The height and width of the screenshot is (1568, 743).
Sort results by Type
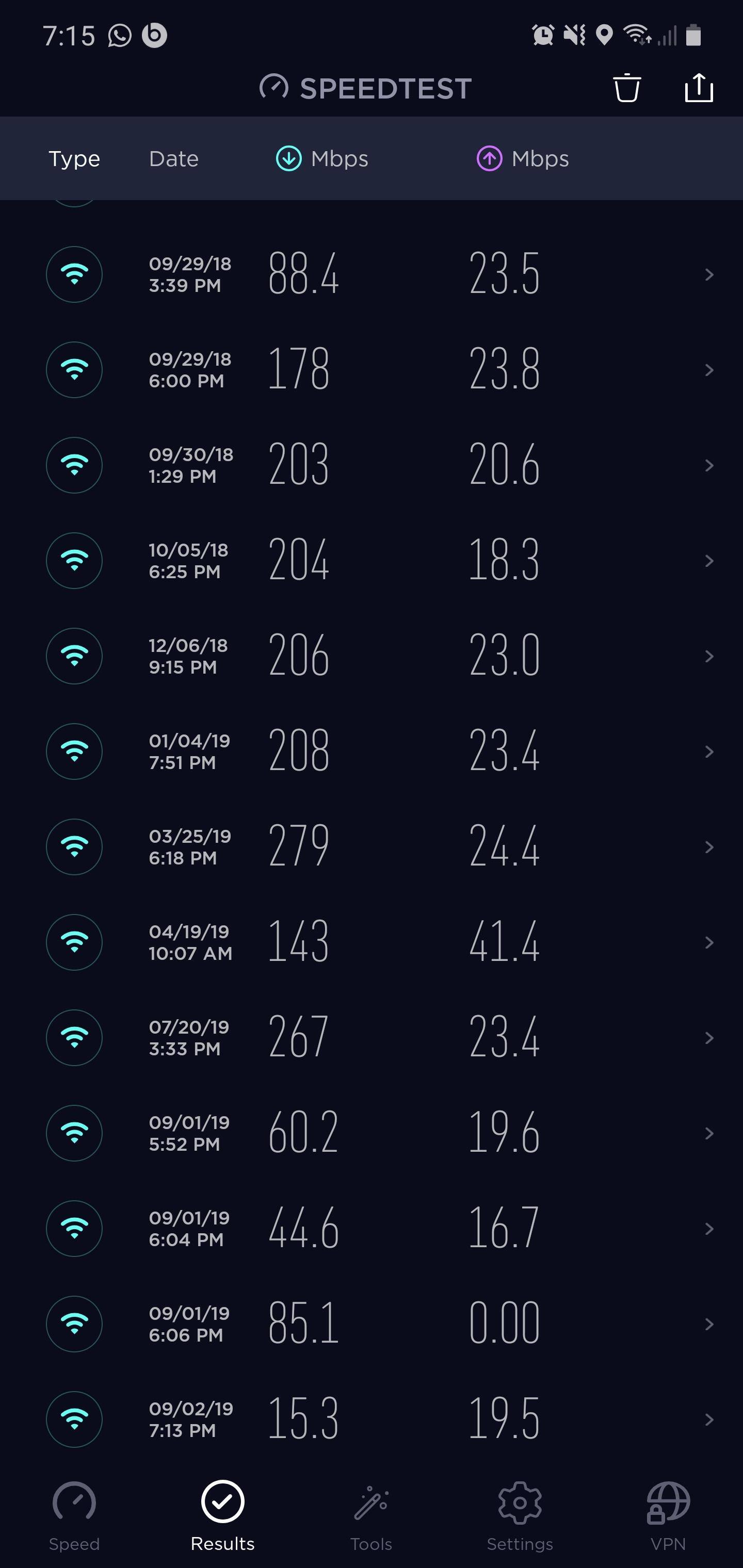pyautogui.click(x=74, y=159)
